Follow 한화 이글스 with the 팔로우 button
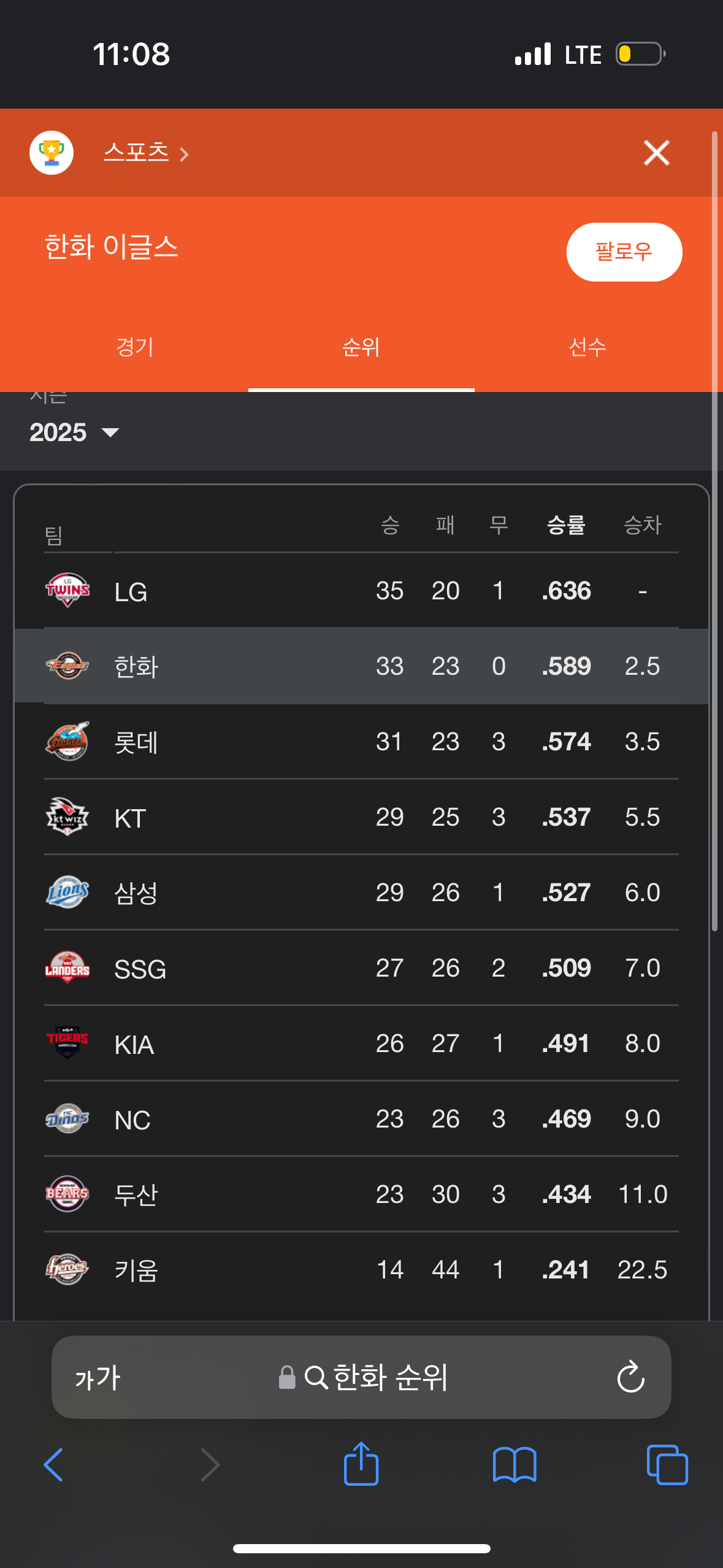723x1568 pixels. (x=624, y=252)
